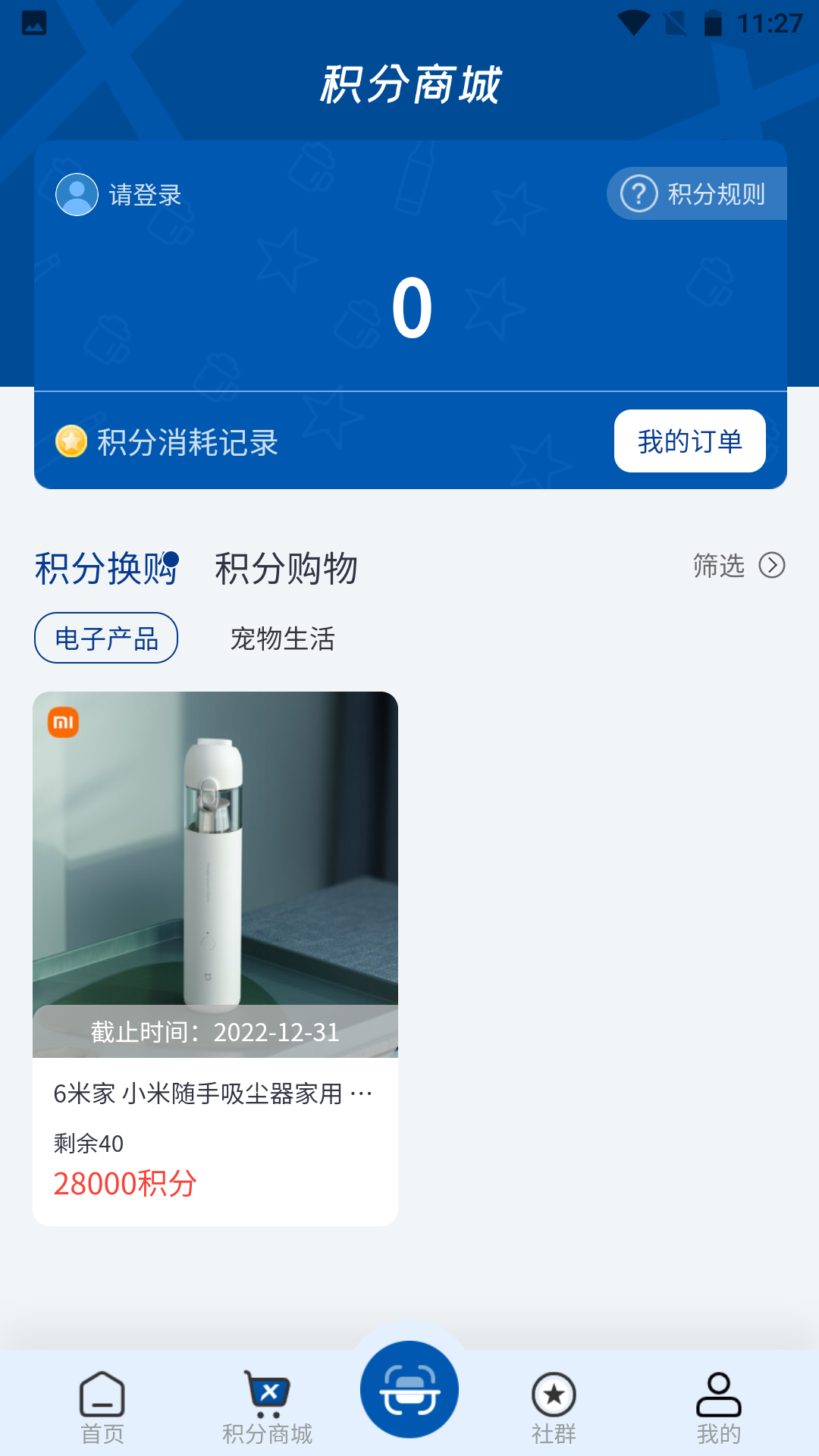The width and height of the screenshot is (819, 1456).
Task: Open the Mi vacuum product thumbnail
Action: 215,872
